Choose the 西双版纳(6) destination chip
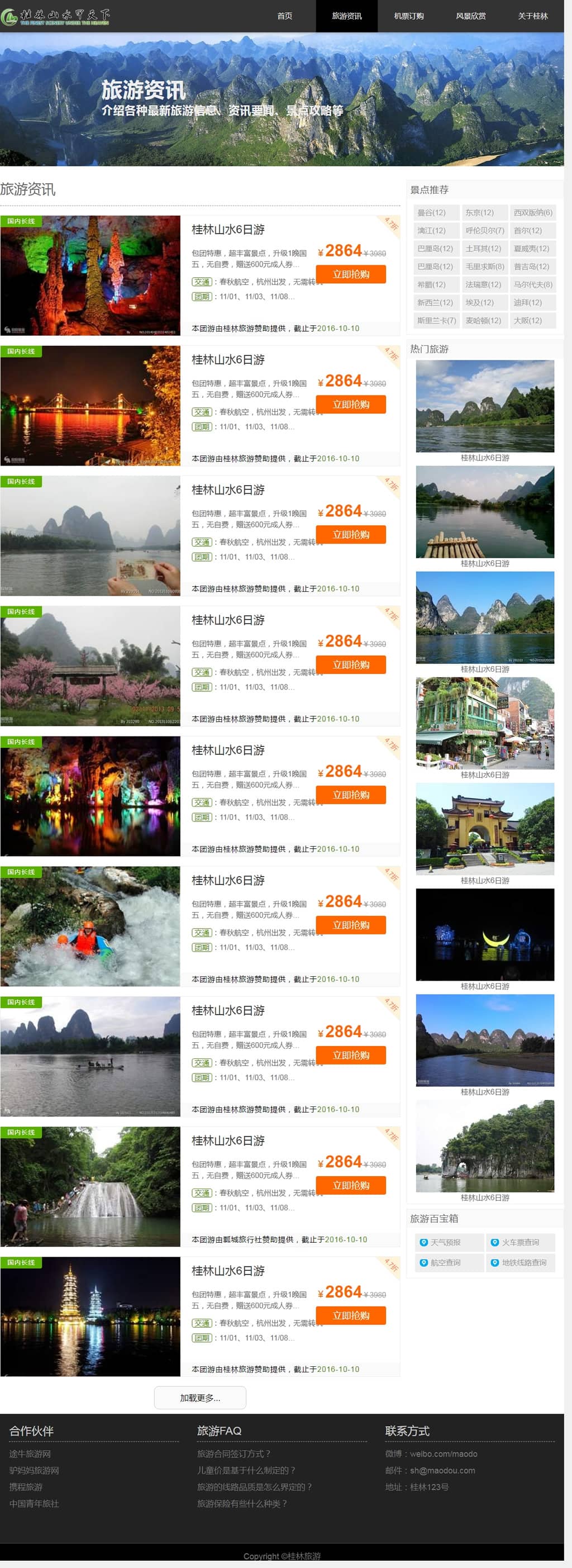Viewport: 572px width, 1568px height. click(x=532, y=212)
